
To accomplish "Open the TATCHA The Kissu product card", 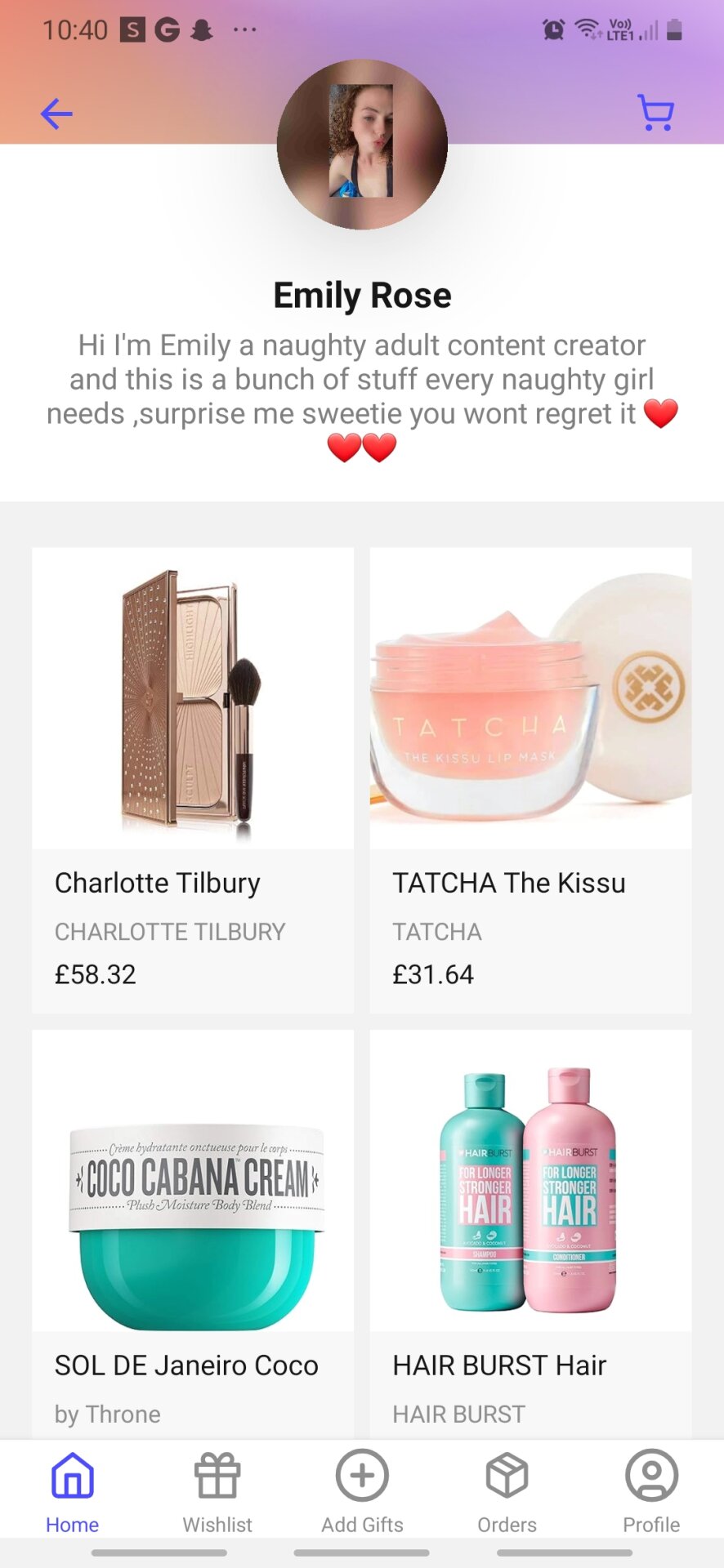I will (530, 779).
